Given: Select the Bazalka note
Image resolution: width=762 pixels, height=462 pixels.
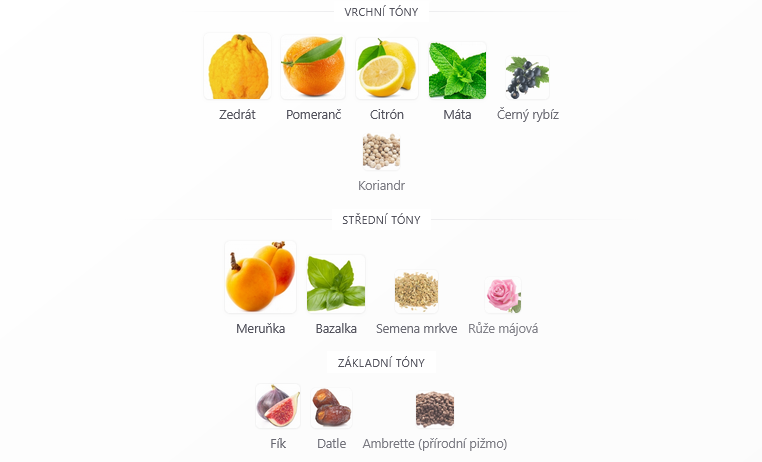Looking at the screenshot, I should [x=336, y=295].
